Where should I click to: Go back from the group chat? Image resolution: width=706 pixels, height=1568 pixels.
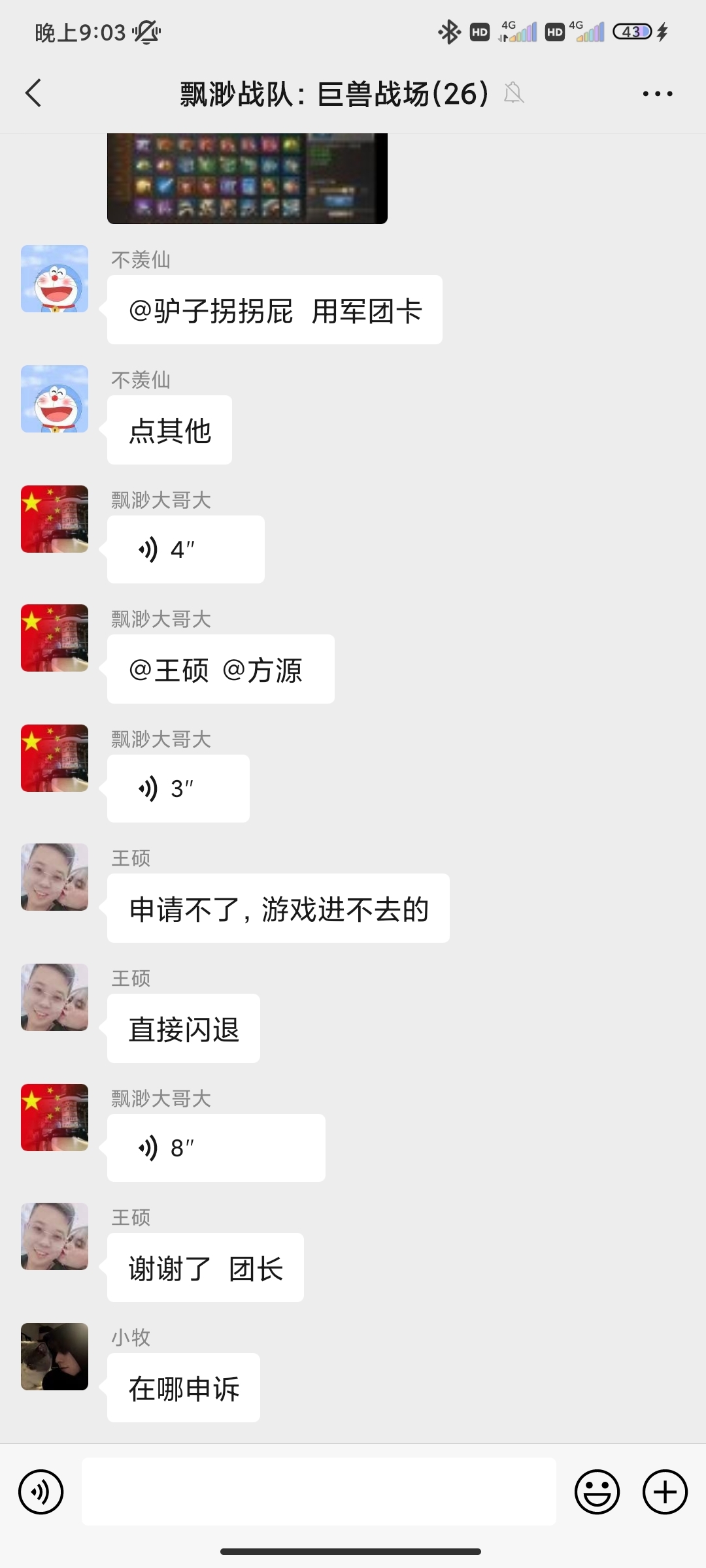(x=34, y=93)
